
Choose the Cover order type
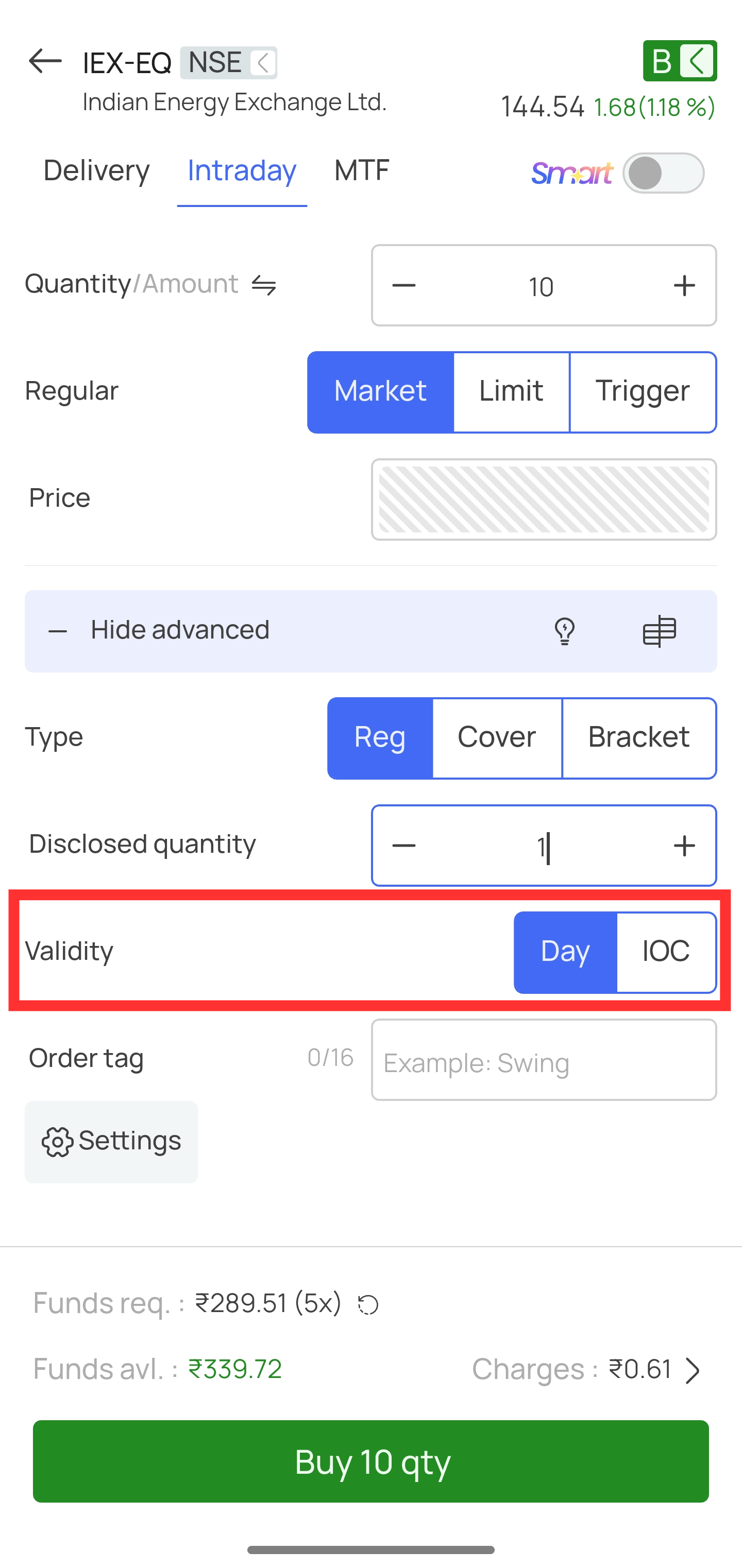point(497,738)
